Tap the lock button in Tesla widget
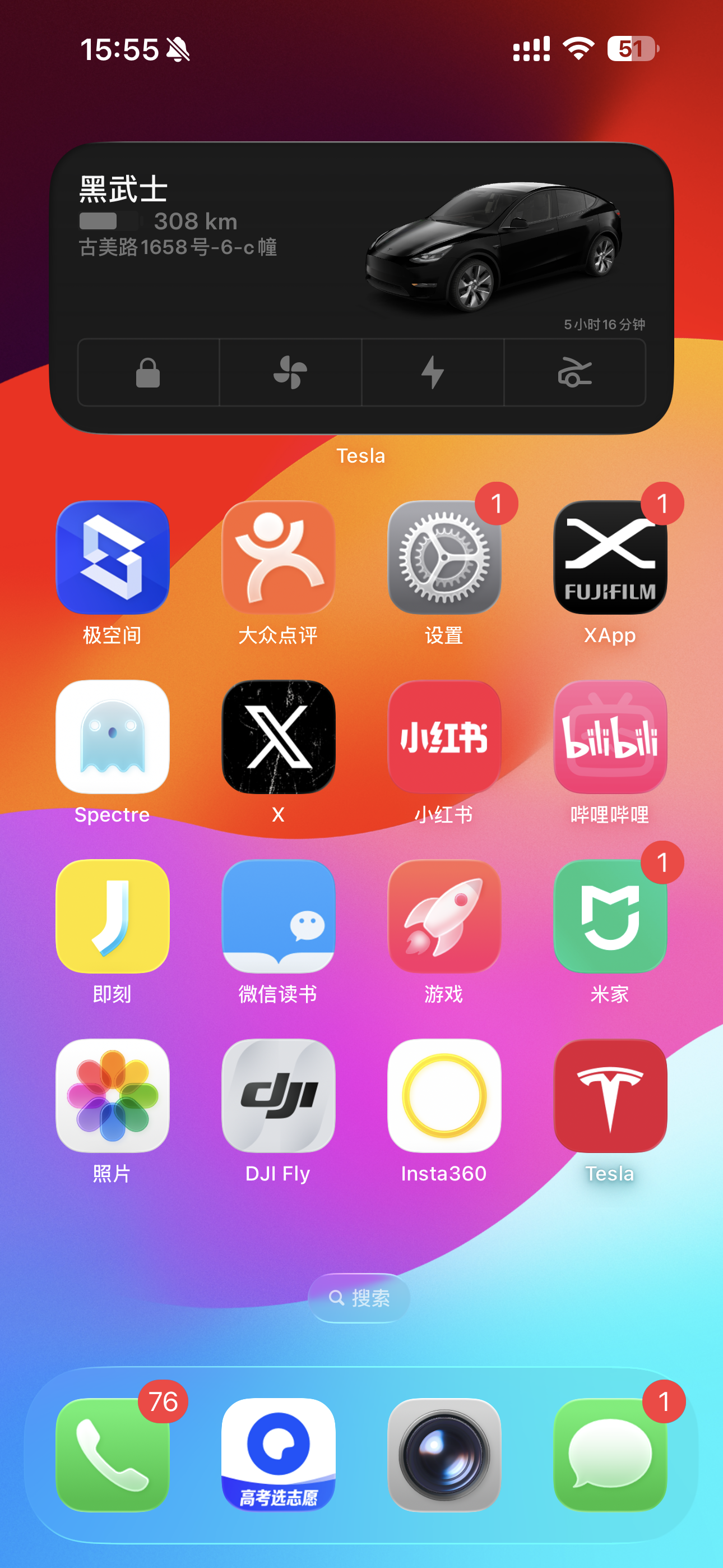This screenshot has height=1568, width=723. (x=148, y=372)
